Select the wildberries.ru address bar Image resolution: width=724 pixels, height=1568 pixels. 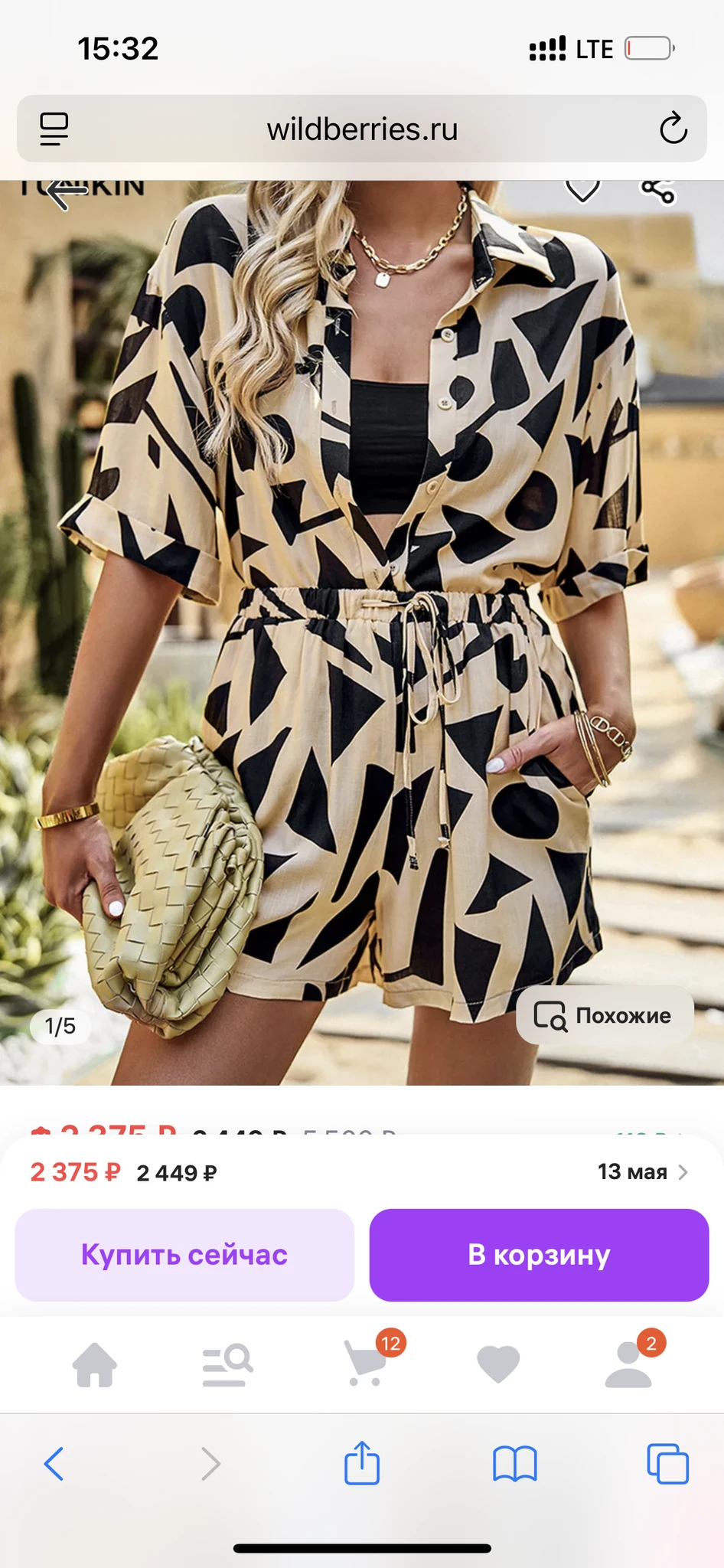click(x=362, y=129)
